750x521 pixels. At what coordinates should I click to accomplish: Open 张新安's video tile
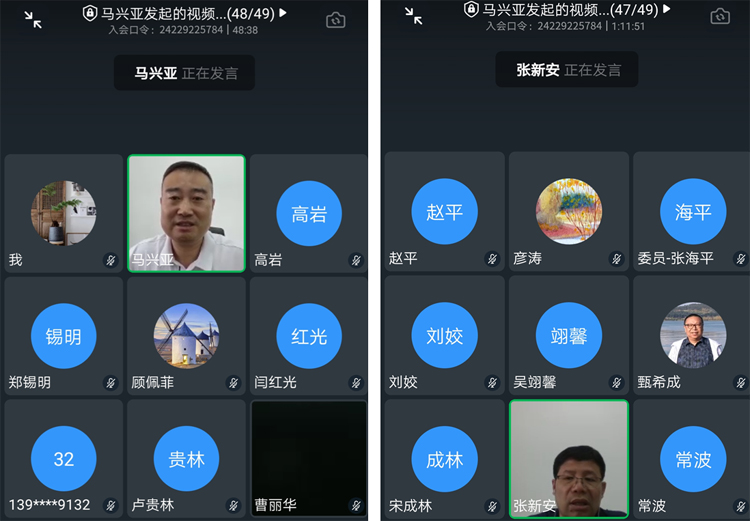569,459
